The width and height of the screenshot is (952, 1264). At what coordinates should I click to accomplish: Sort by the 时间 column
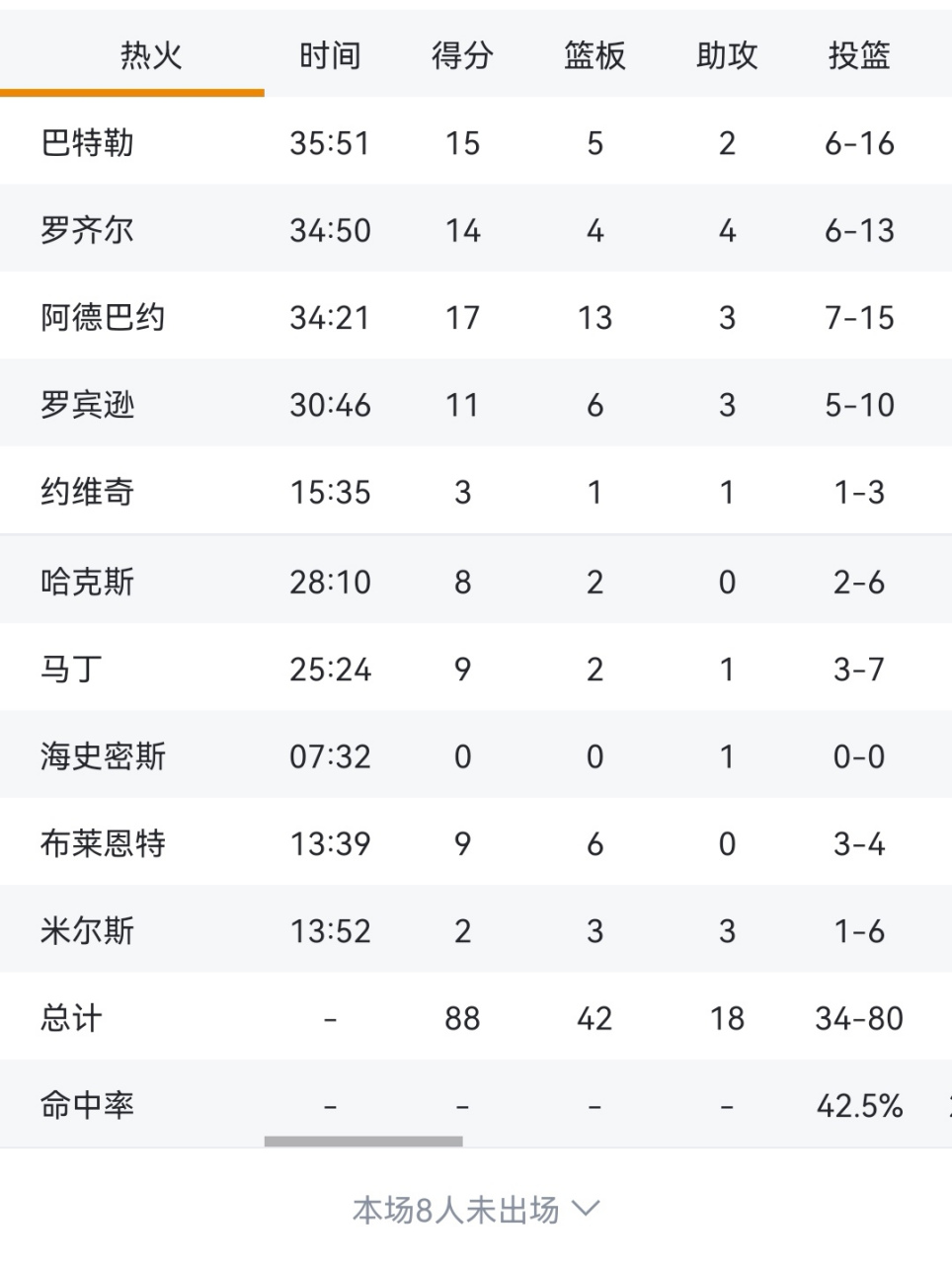click(x=329, y=56)
